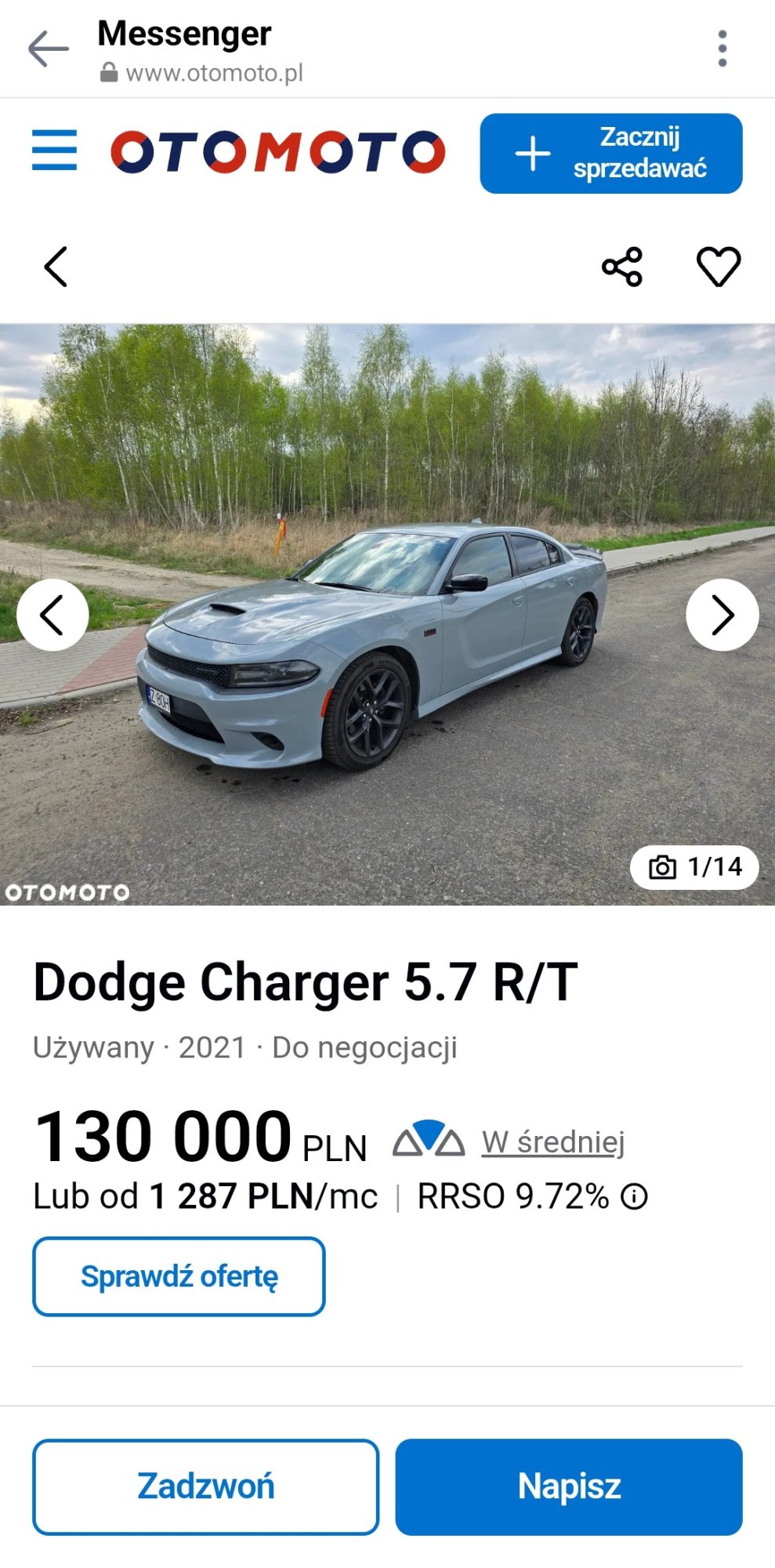View RRSO info details

click(634, 1196)
